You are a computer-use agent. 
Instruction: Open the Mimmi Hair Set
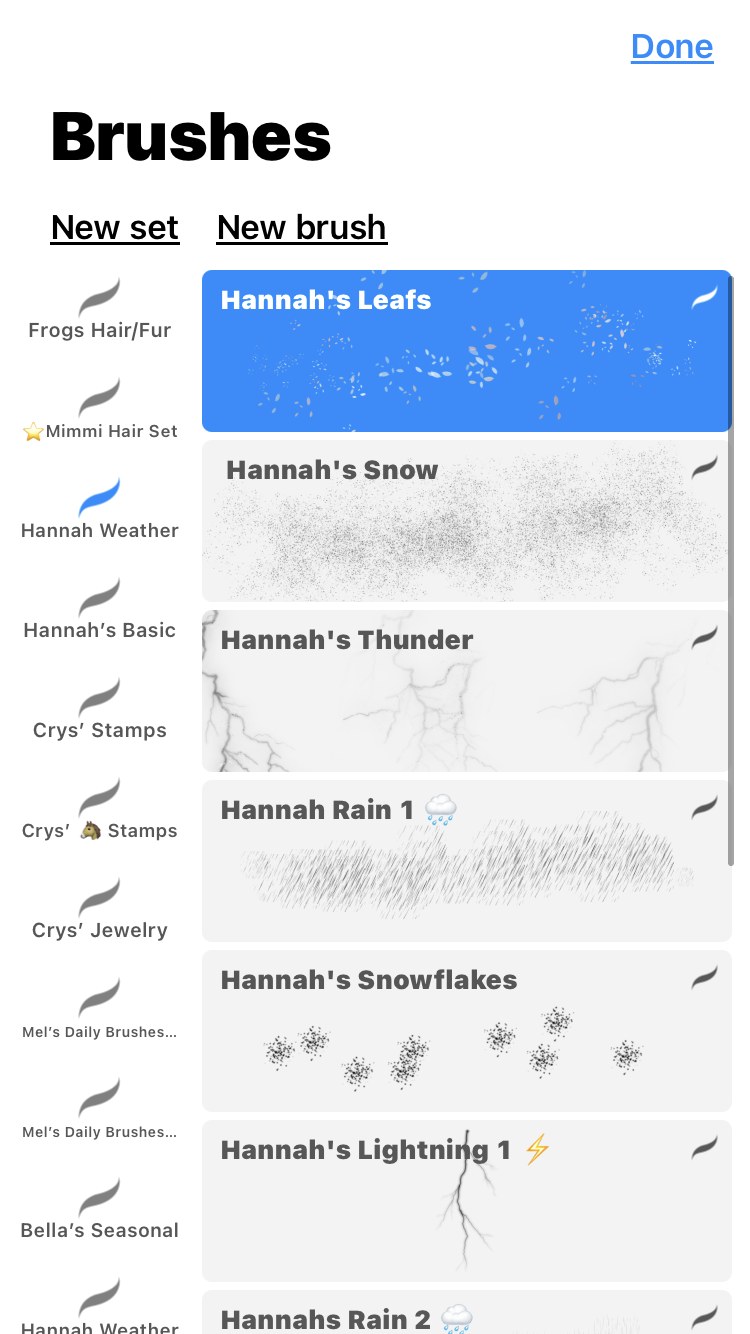click(100, 411)
